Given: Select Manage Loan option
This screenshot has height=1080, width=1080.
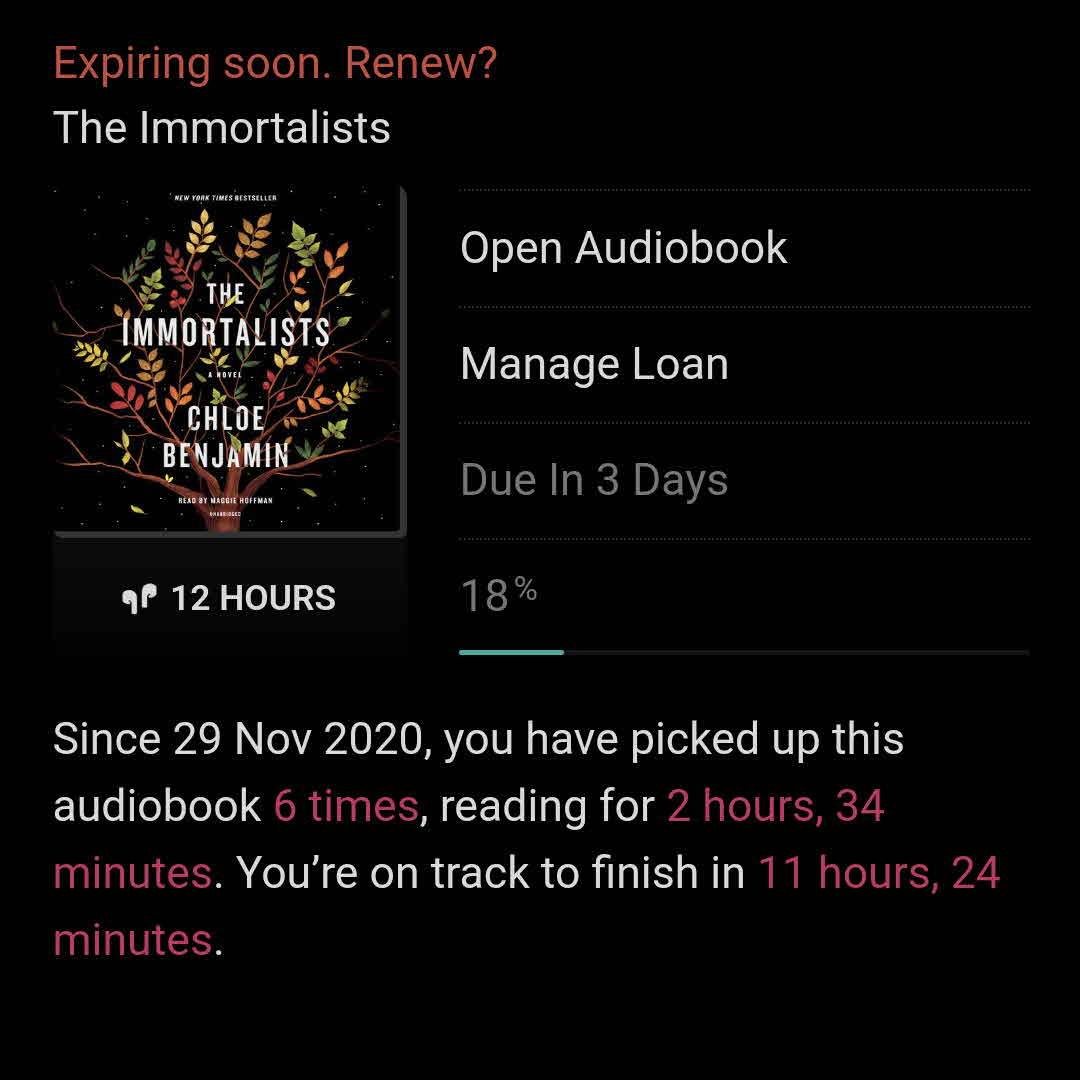Looking at the screenshot, I should 594,364.
